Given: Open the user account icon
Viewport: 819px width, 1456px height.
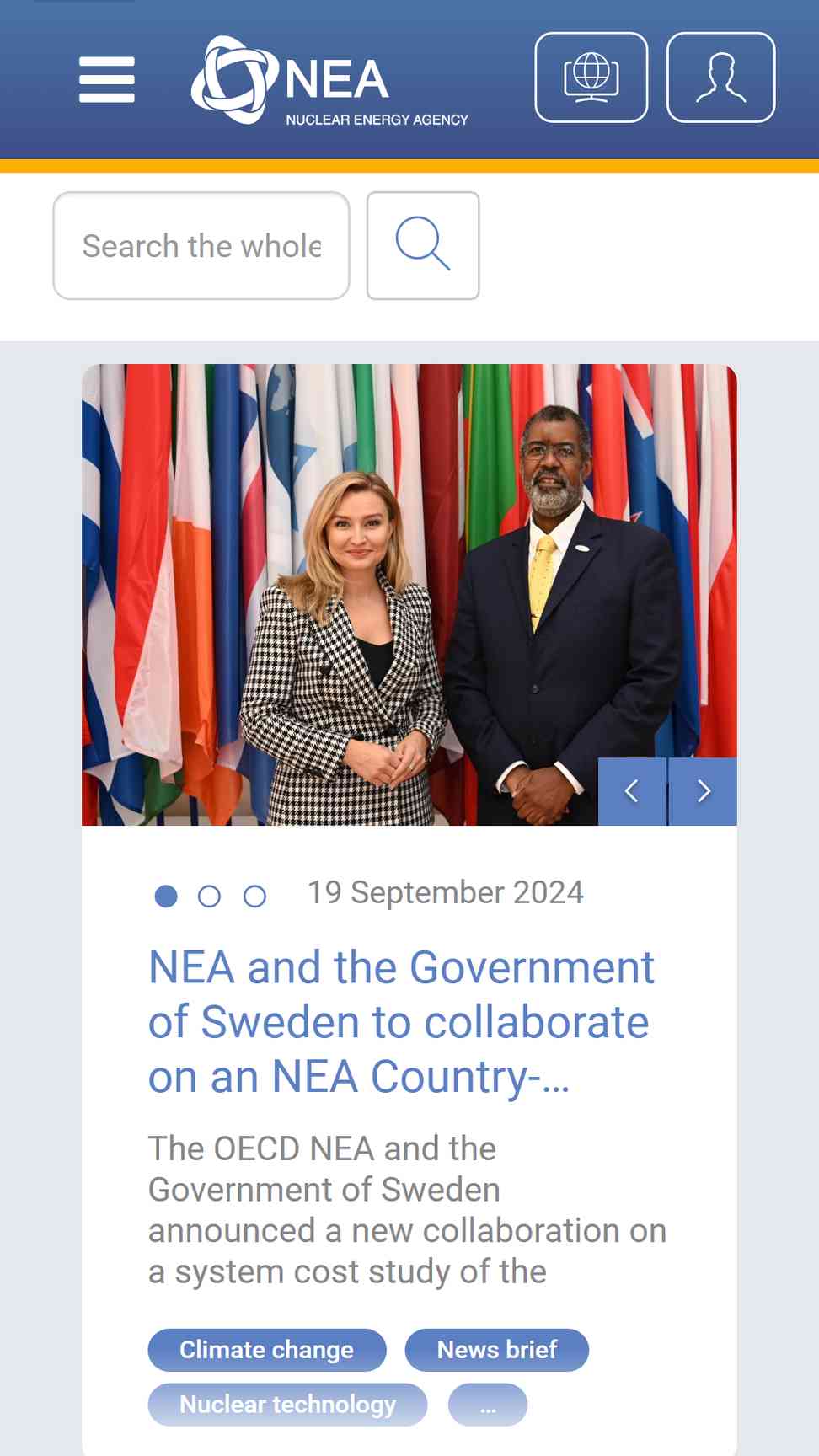Looking at the screenshot, I should pyautogui.click(x=721, y=78).
